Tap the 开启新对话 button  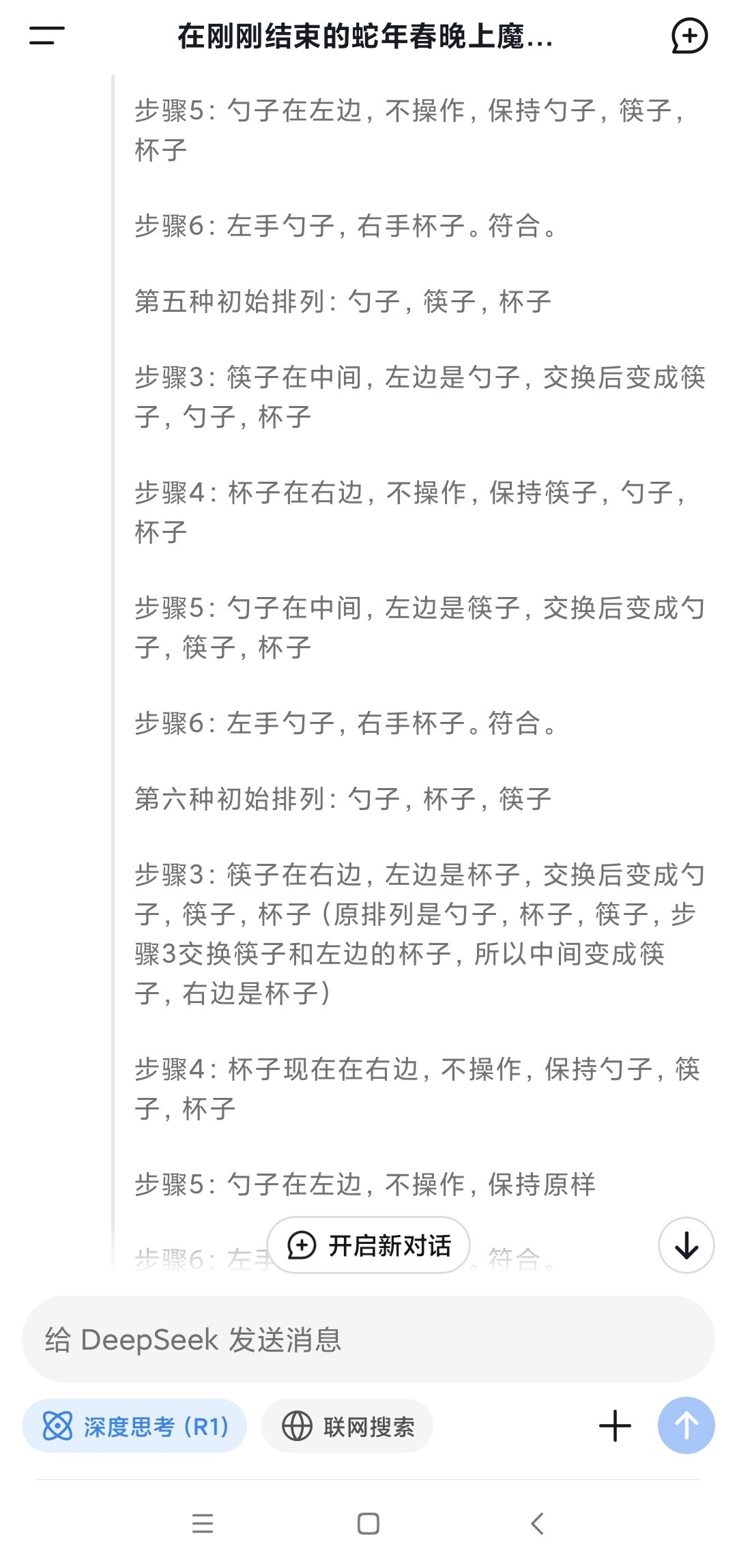(369, 1245)
